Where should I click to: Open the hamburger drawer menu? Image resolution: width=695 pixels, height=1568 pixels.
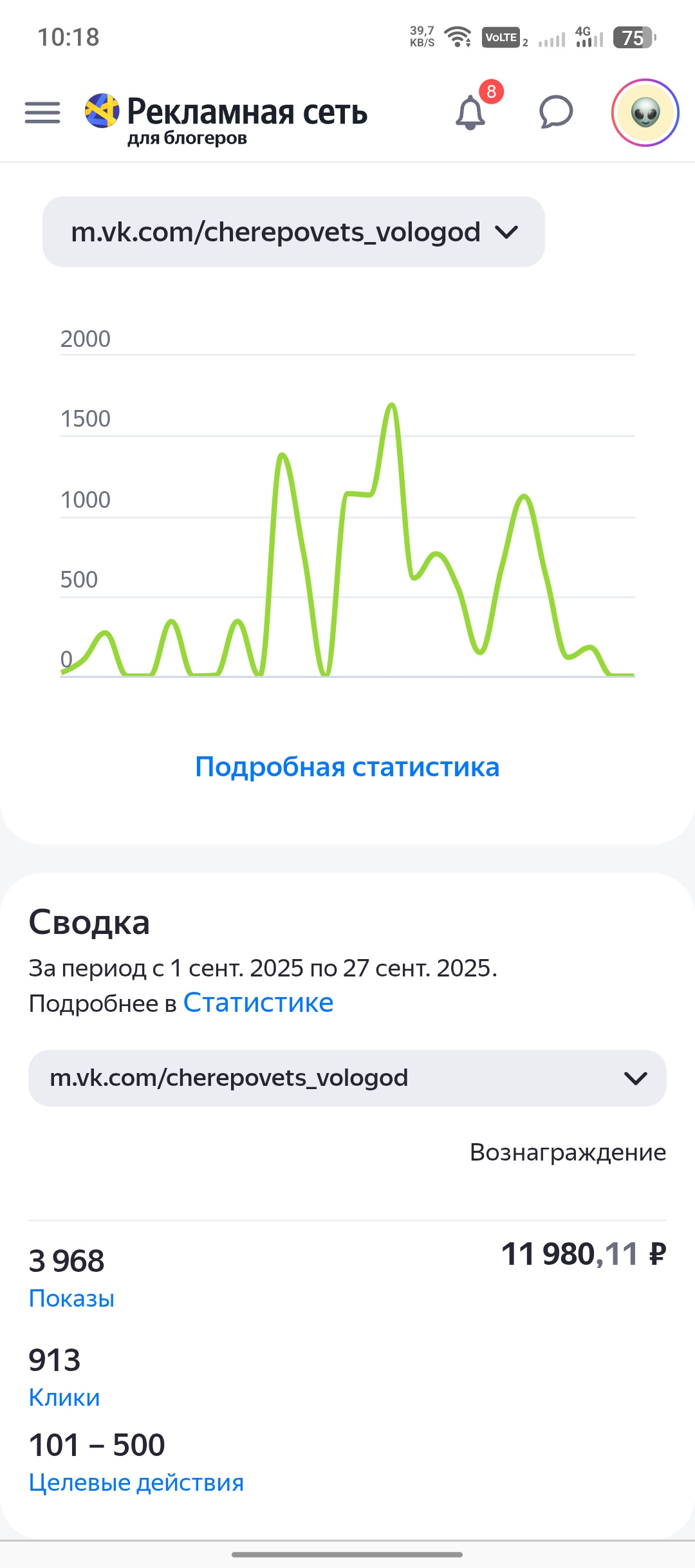[x=42, y=113]
